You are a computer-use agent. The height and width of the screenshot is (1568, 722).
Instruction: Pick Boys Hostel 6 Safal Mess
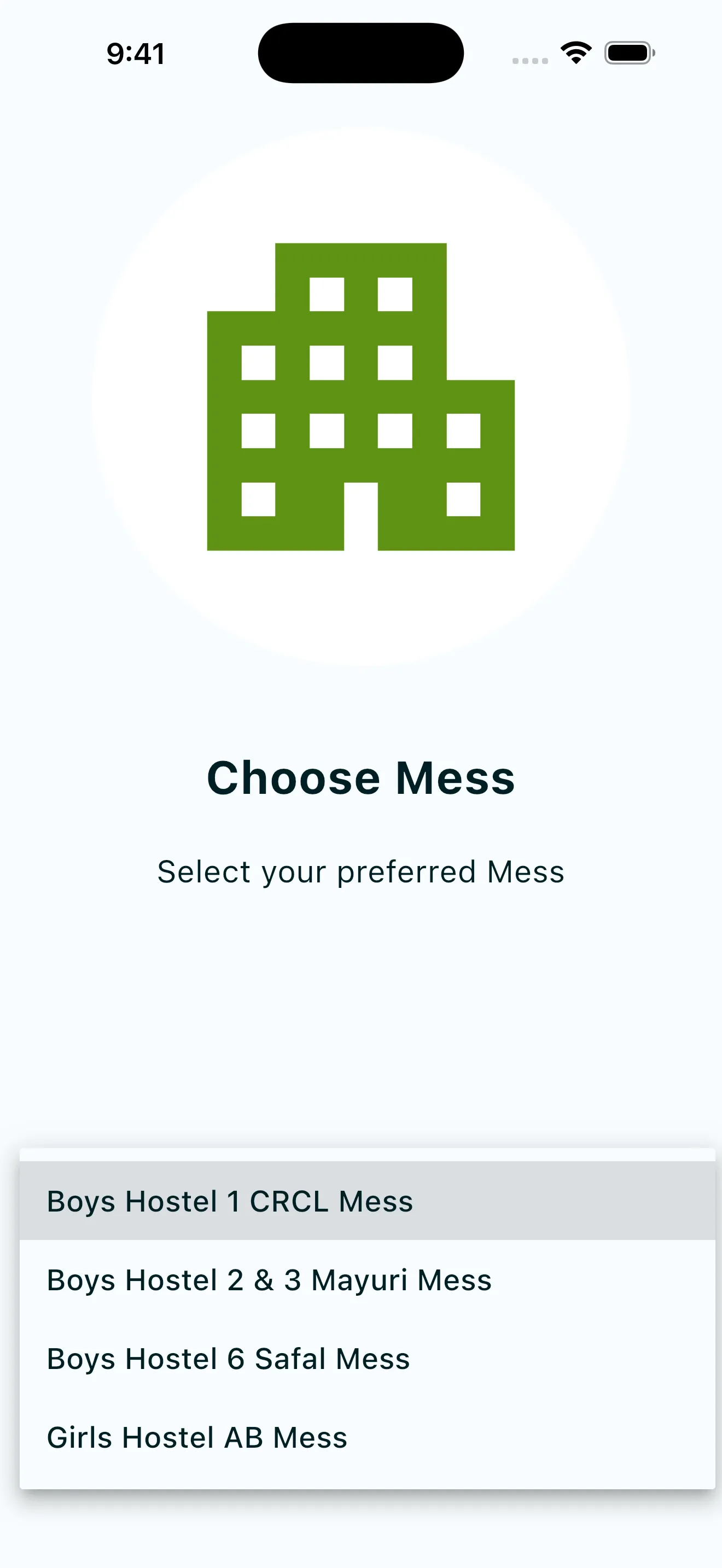point(228,1359)
